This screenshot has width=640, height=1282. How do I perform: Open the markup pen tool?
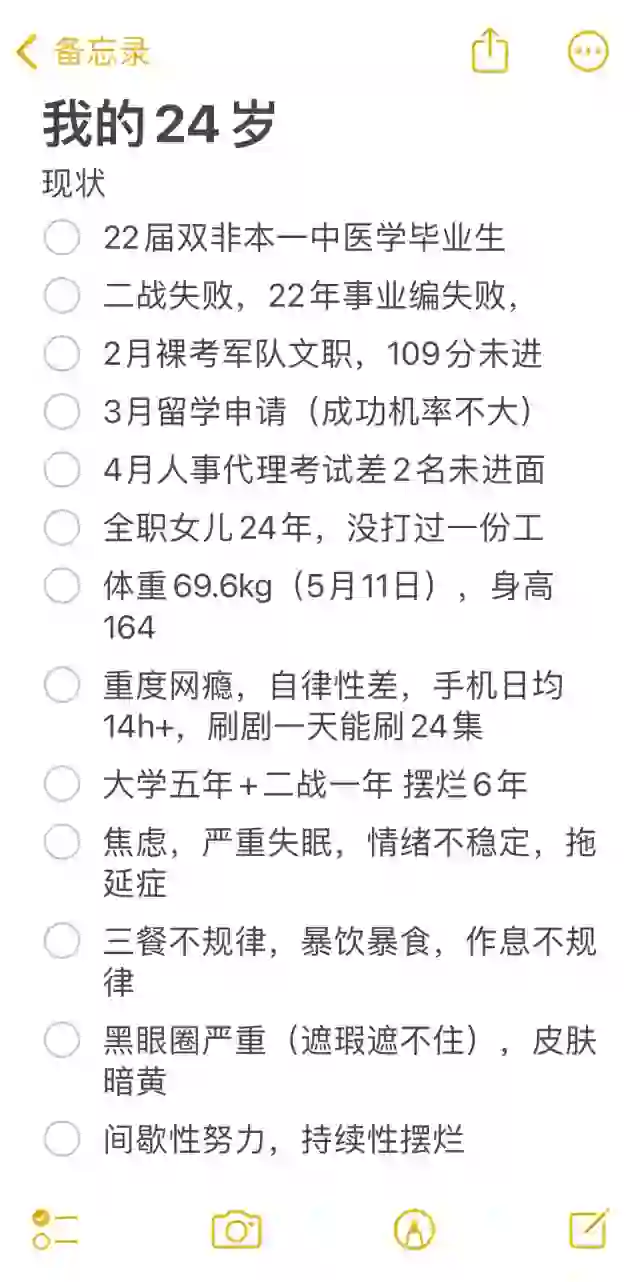coord(414,1229)
